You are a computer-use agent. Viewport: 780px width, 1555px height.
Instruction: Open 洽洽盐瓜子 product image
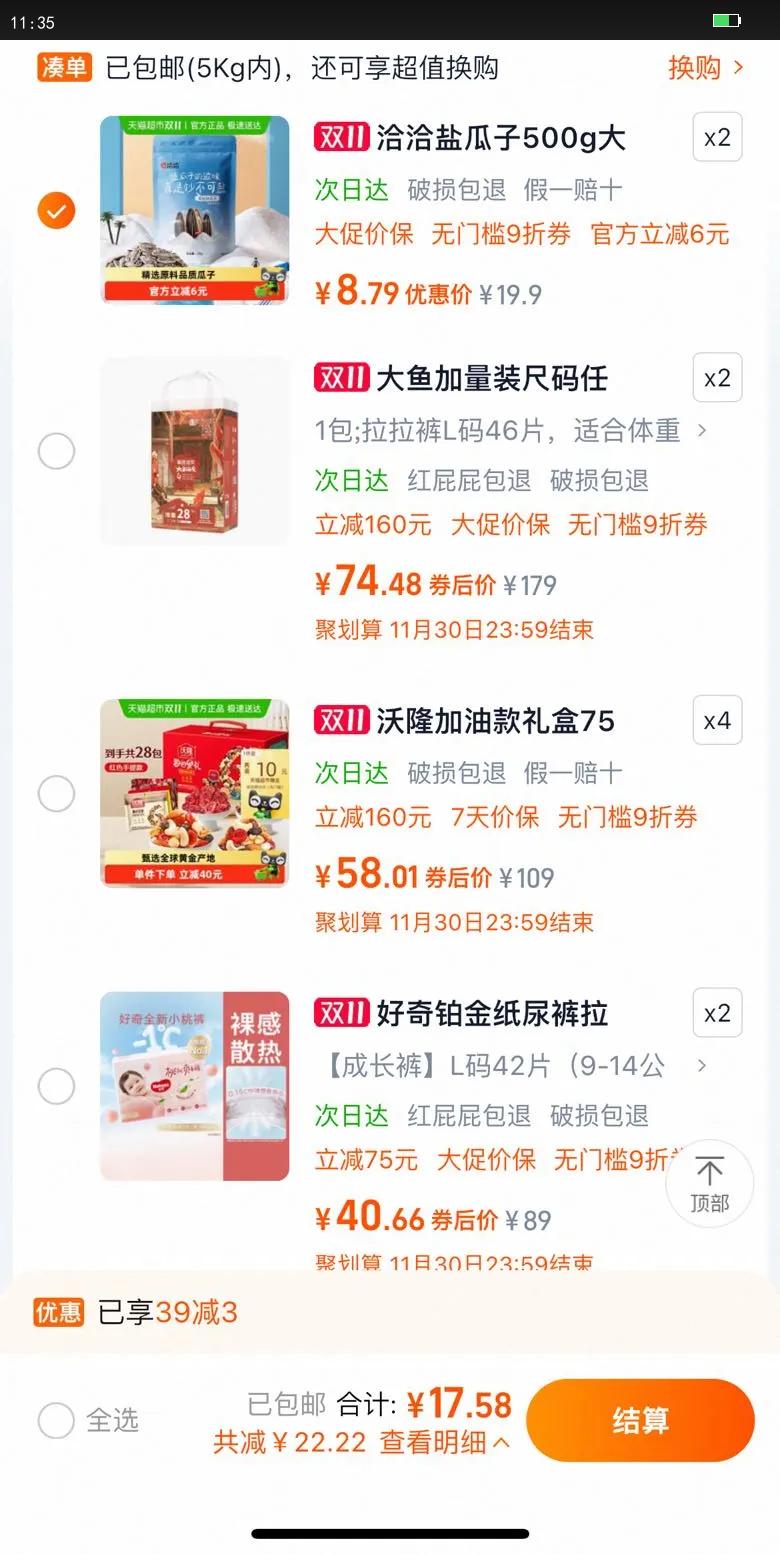pos(195,210)
